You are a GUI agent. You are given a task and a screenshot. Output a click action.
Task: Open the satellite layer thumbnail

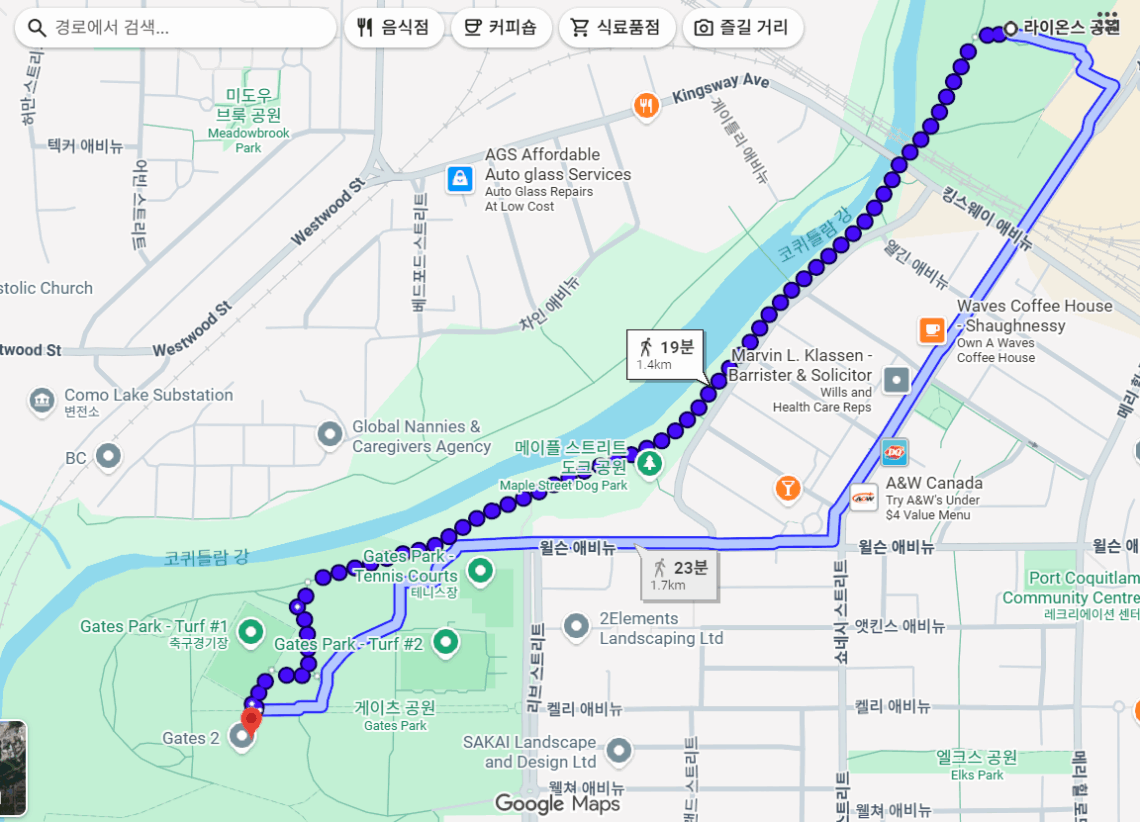pos(12,767)
